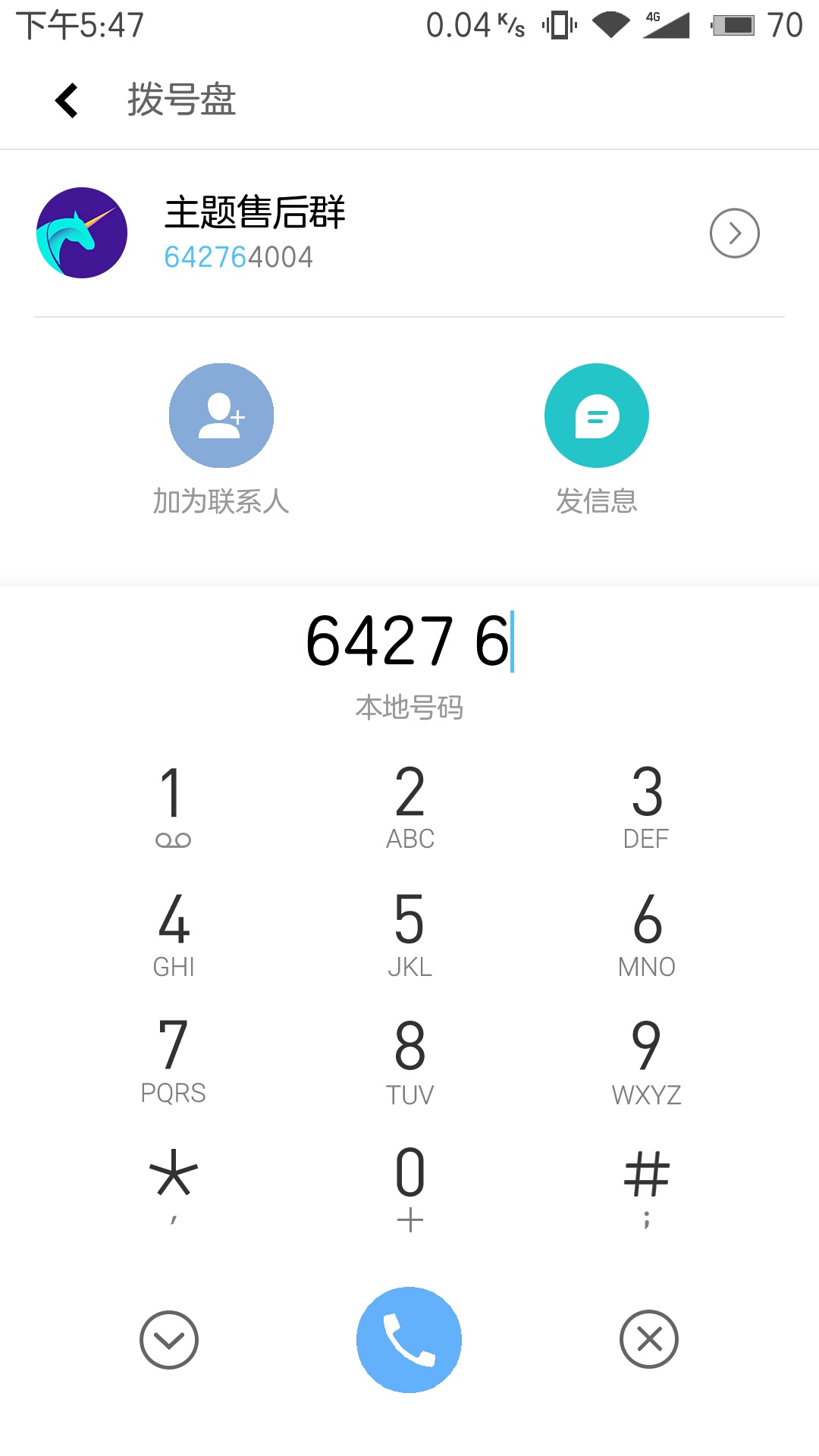
Task: Tap the star key
Action: (x=174, y=1186)
